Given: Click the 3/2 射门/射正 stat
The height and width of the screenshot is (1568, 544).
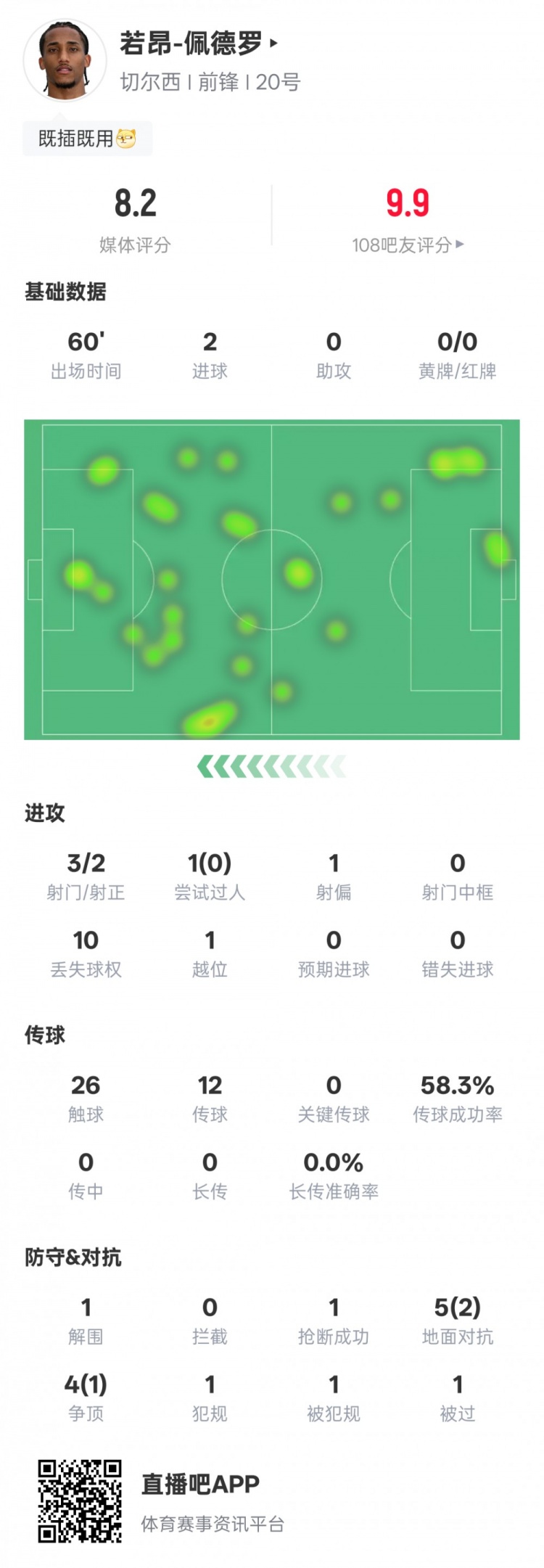Looking at the screenshot, I should [86, 873].
